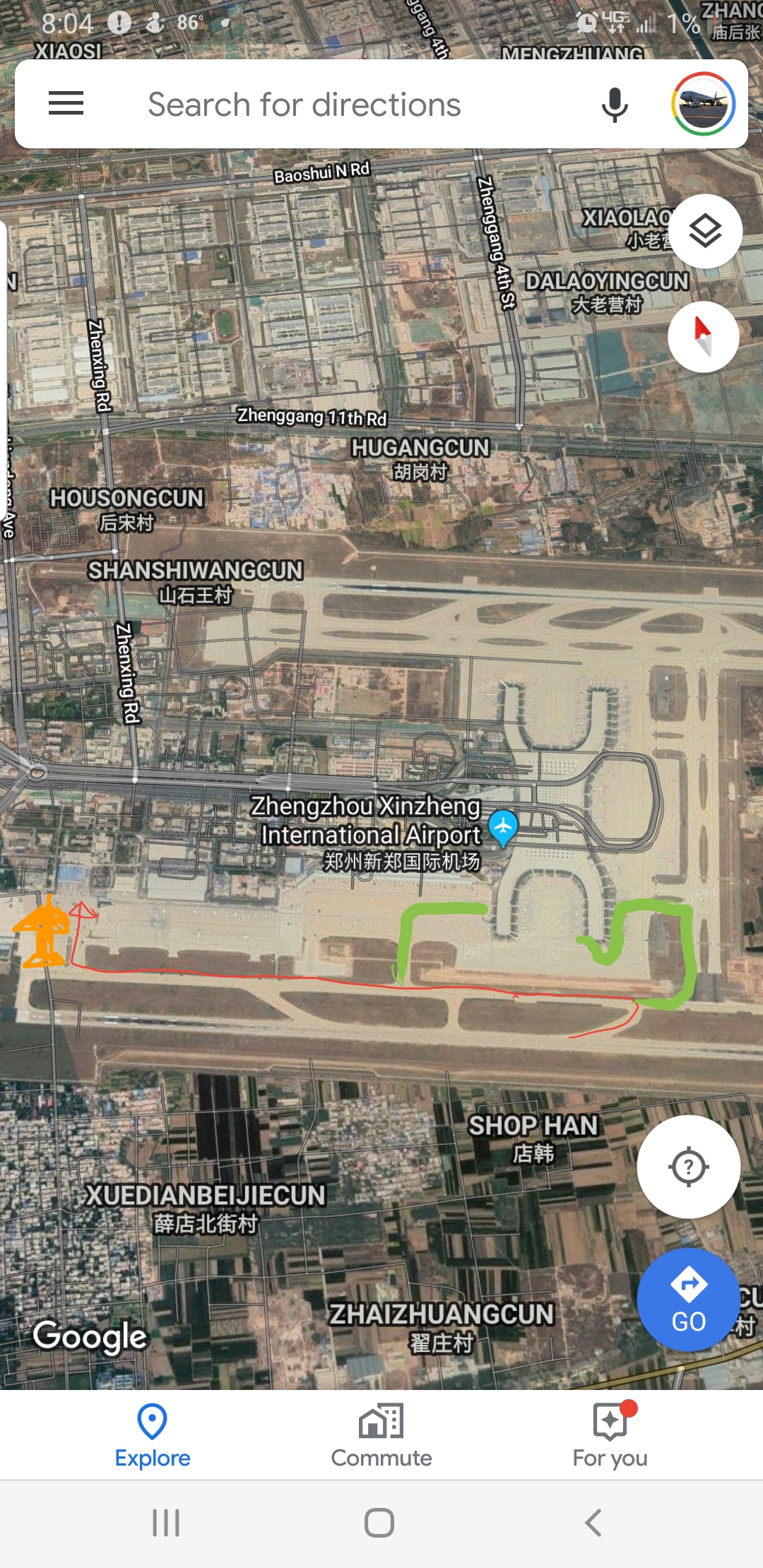
Task: Reset map orientation with the compass
Action: 704,337
